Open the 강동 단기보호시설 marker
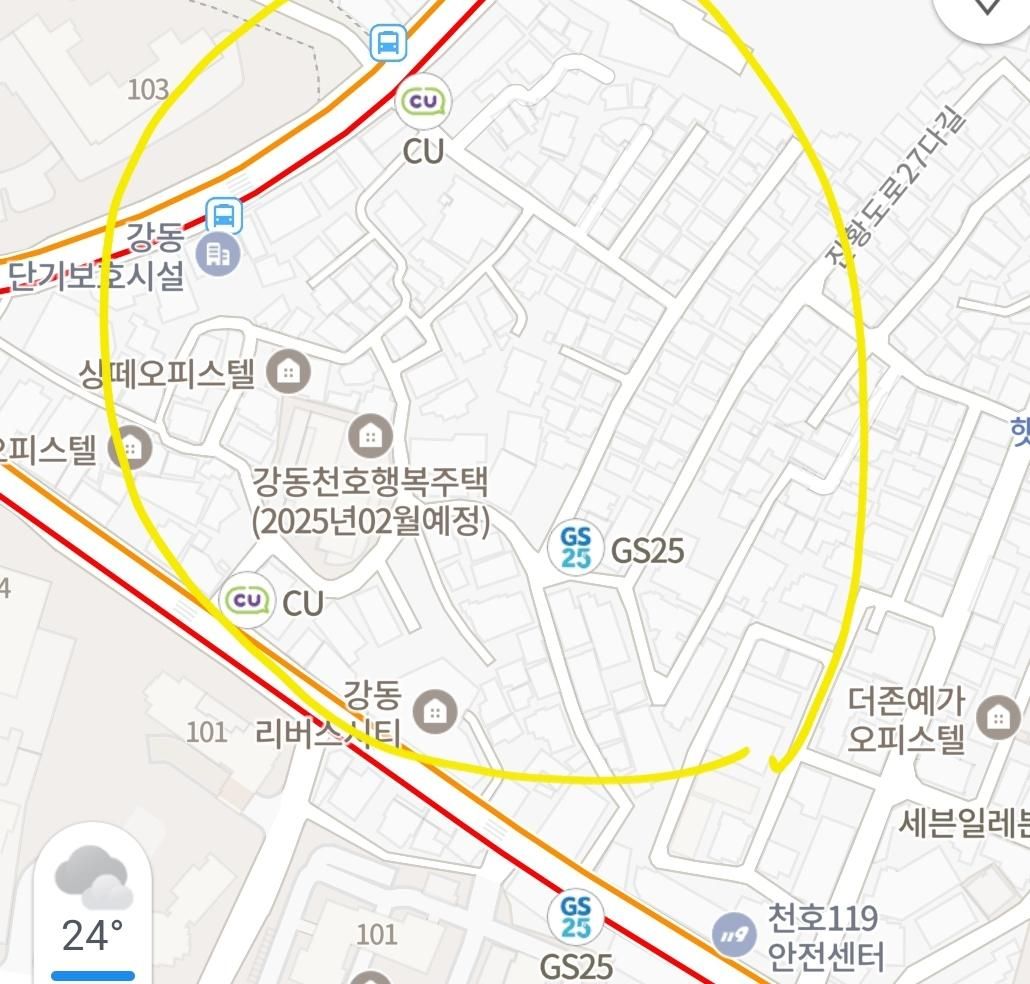 point(217,254)
